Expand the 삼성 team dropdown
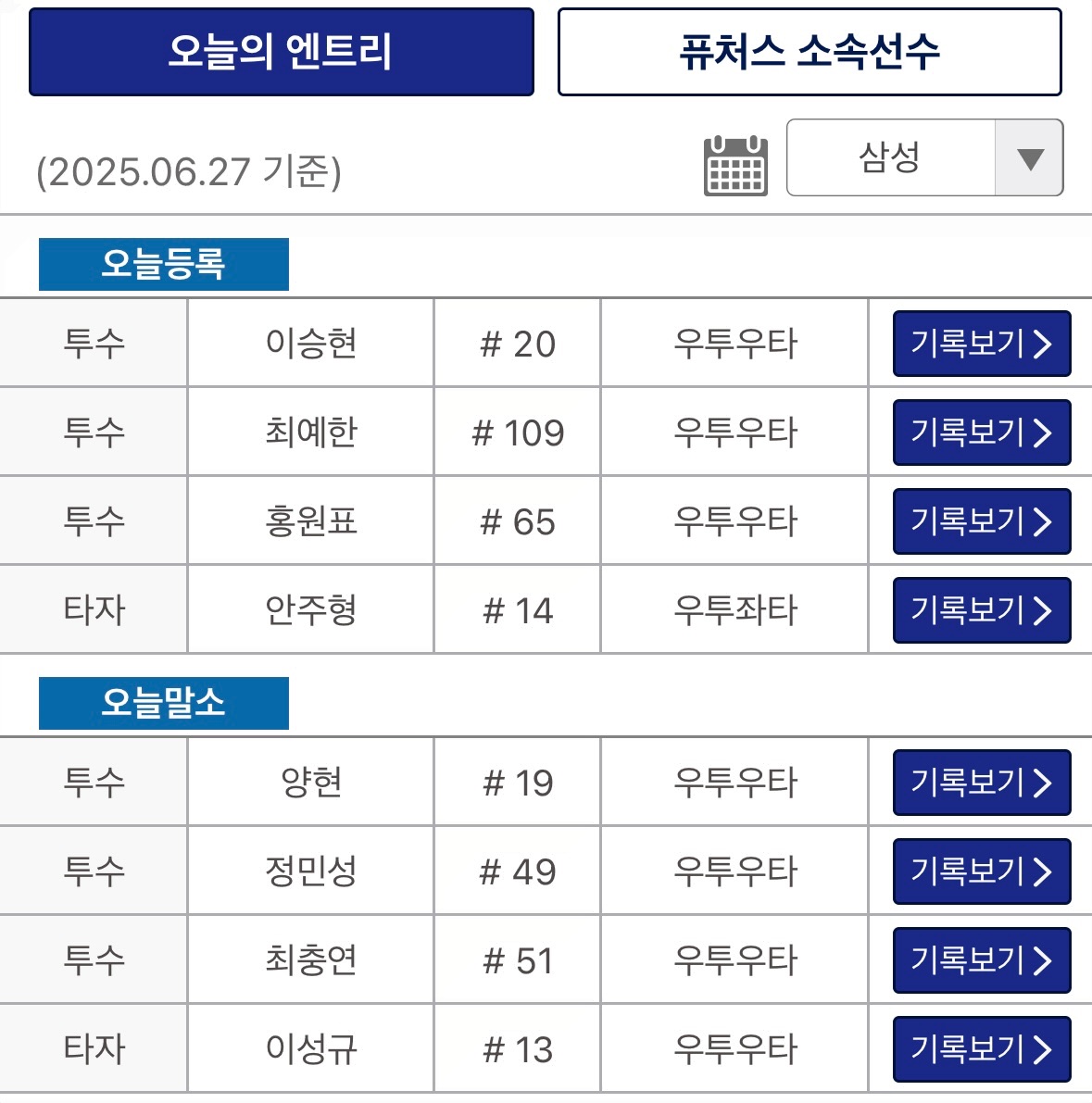Screen dimensions: 1092x1103 click(x=923, y=157)
